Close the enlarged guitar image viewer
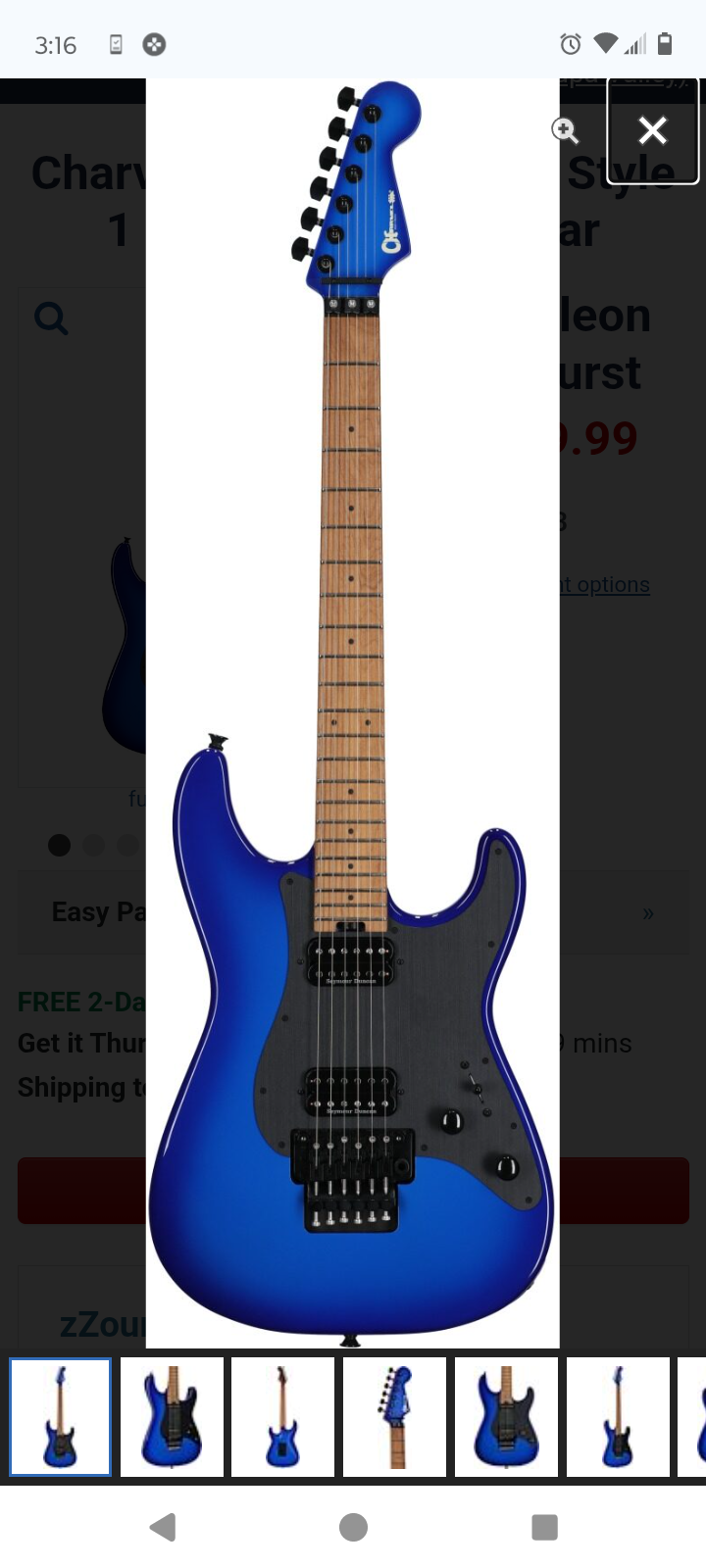 653,130
